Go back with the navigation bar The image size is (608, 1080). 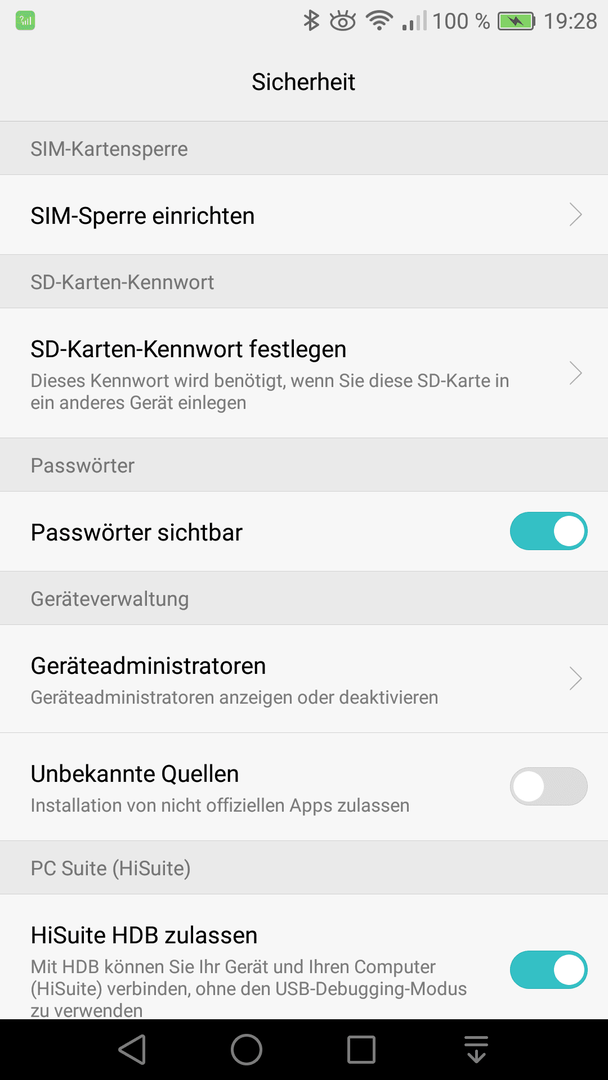[132, 1049]
